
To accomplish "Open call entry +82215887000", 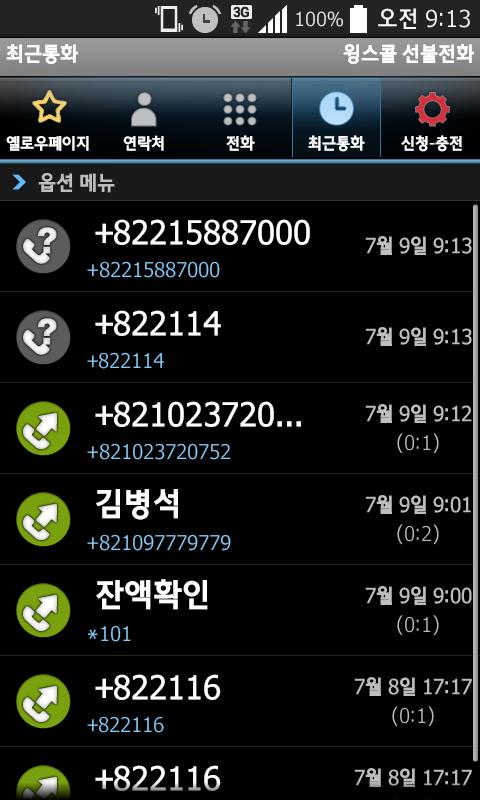I will coord(237,246).
